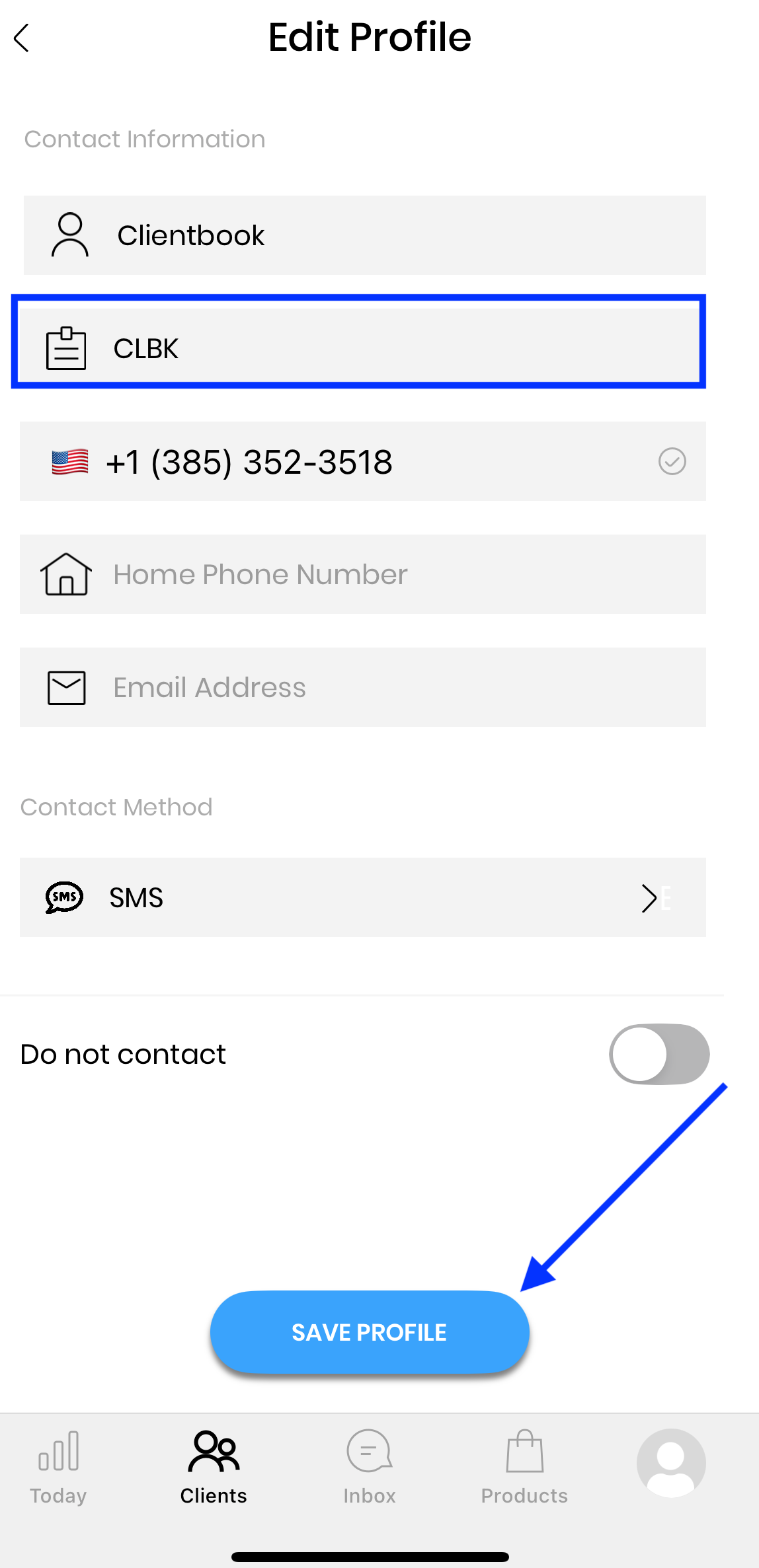
Task: Edit the Clientbook name field
Action: pos(397,235)
